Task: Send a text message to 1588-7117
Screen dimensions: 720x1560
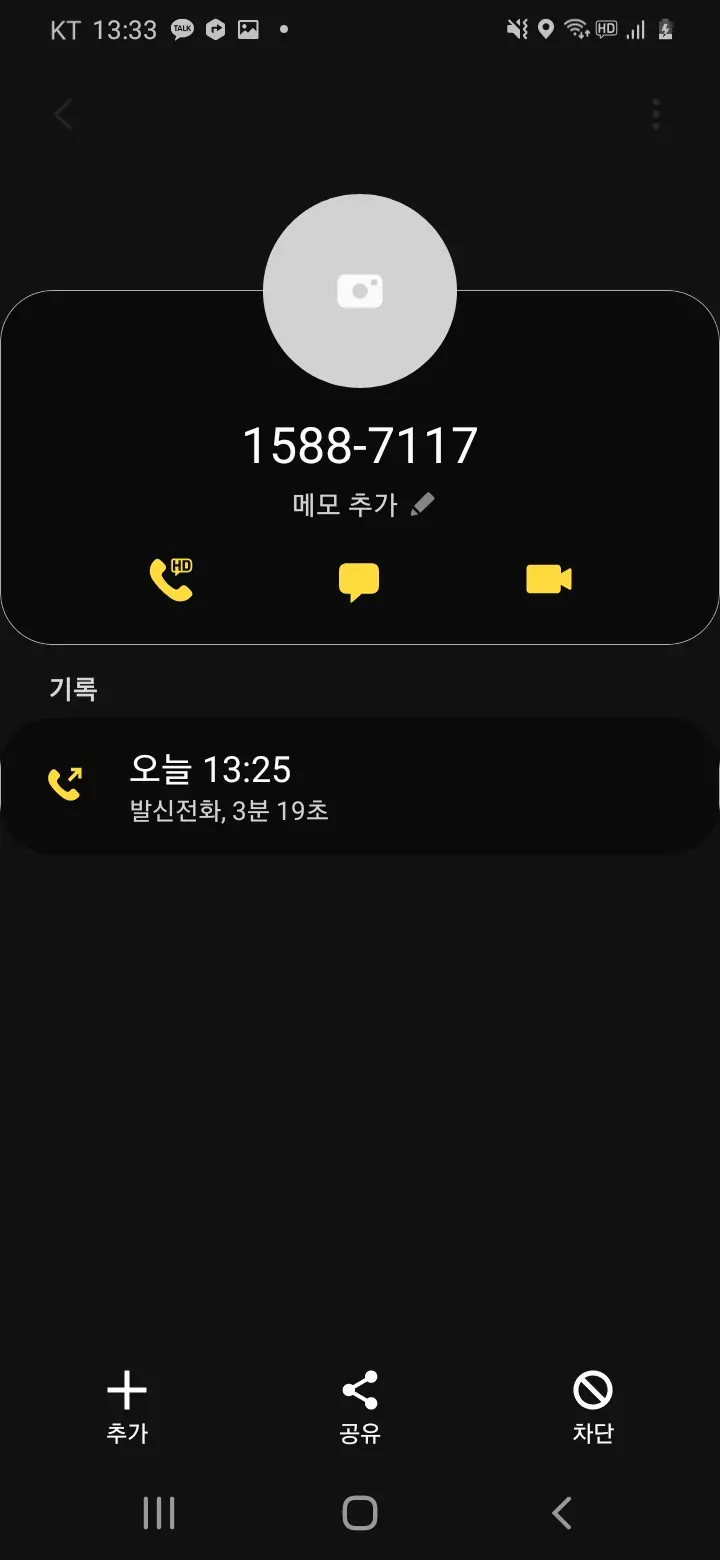Action: coord(359,581)
